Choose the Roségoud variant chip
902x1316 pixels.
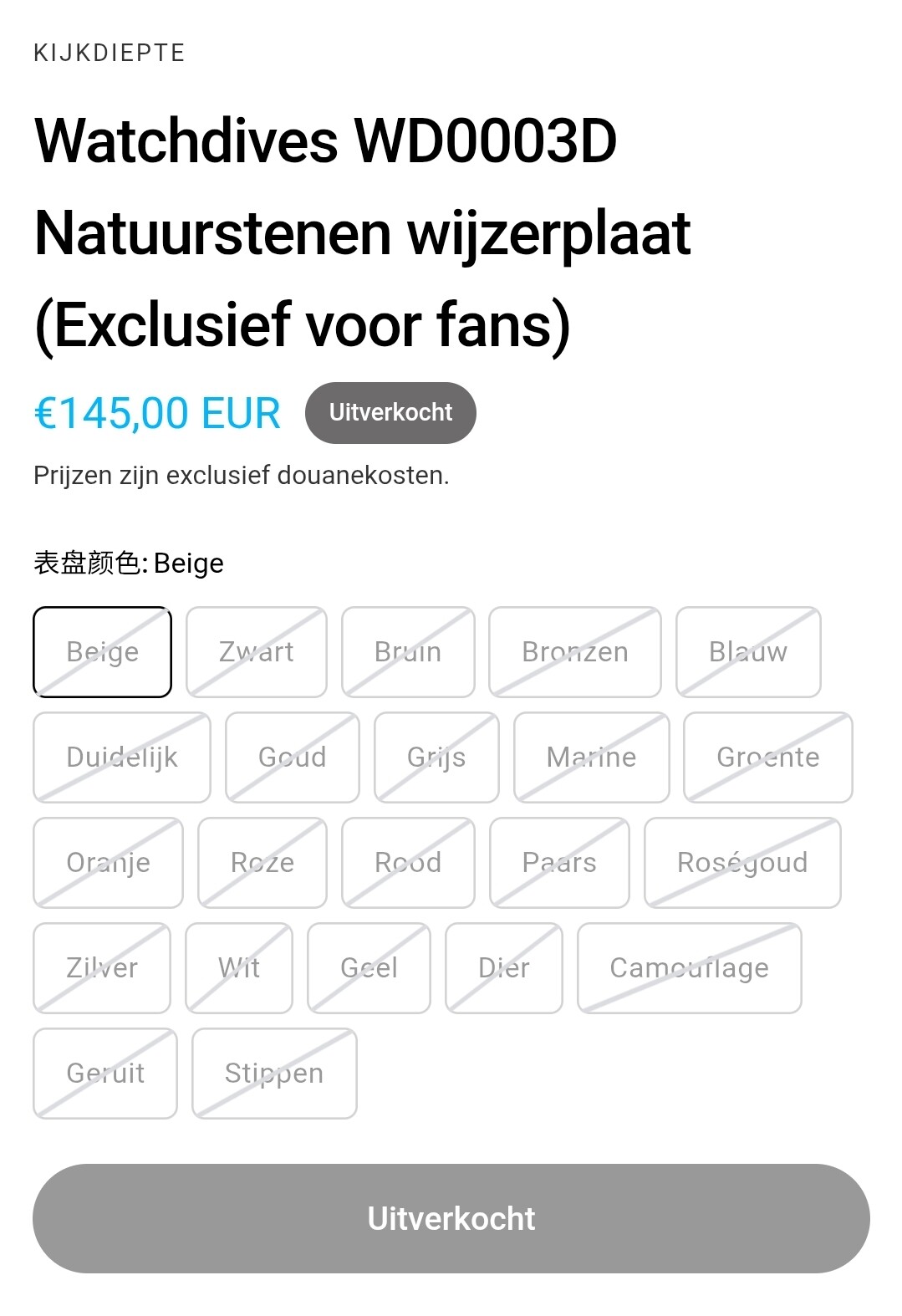(x=742, y=863)
